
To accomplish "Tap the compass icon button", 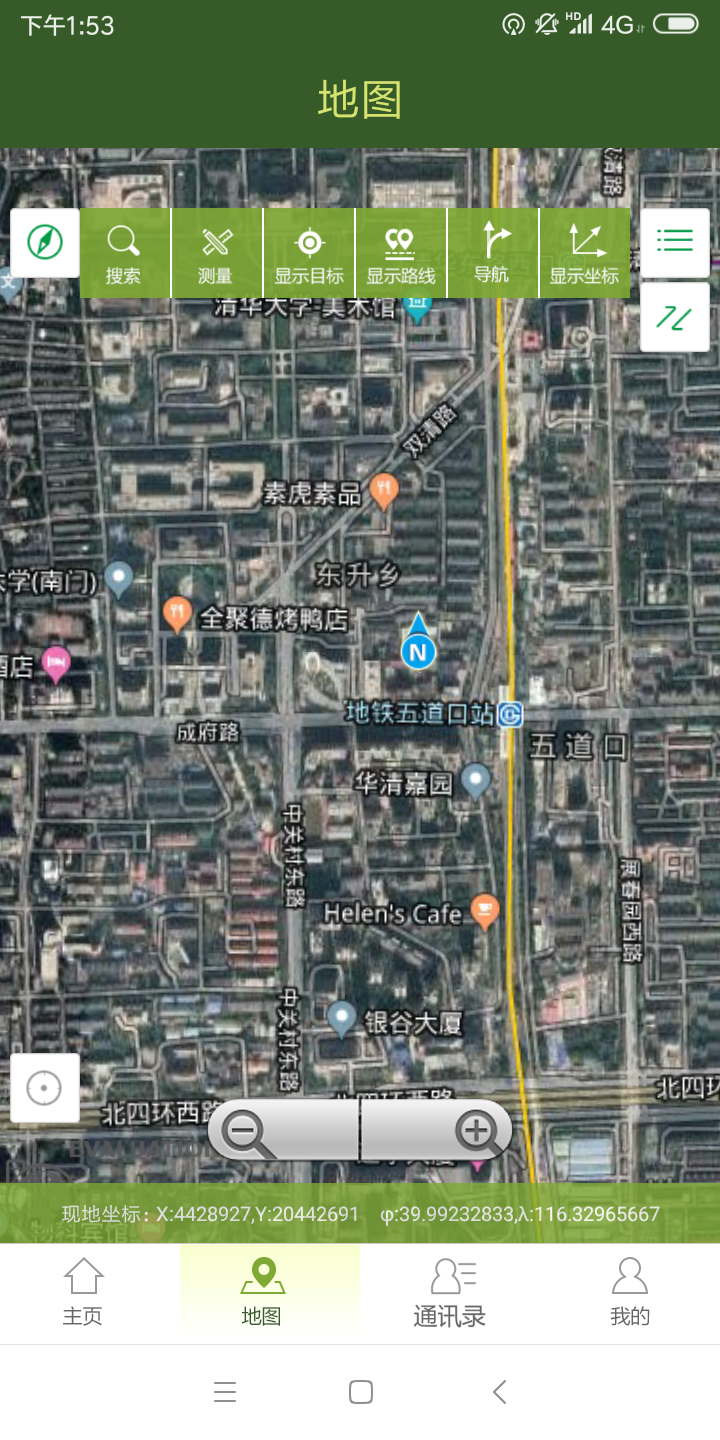I will [x=45, y=242].
